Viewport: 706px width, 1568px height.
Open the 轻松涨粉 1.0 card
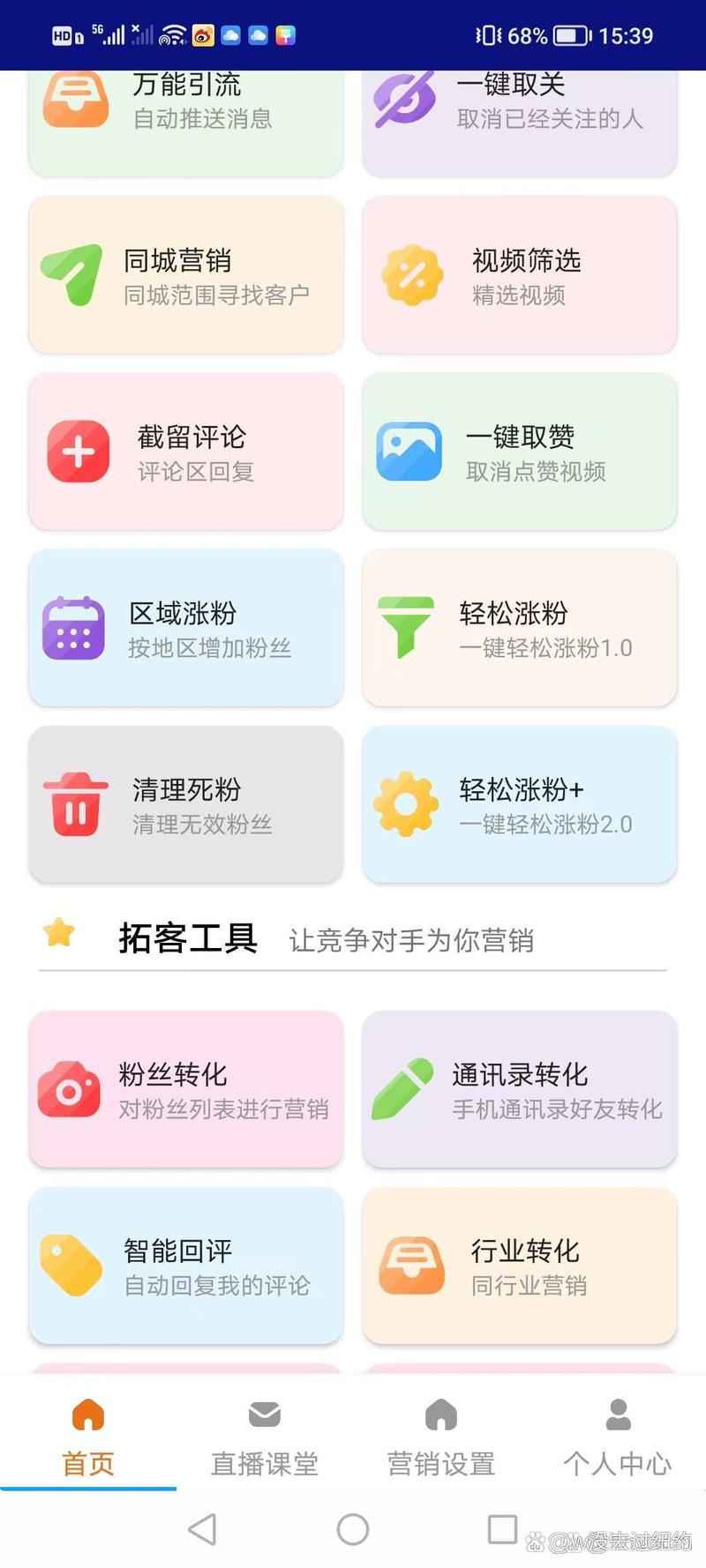click(519, 628)
